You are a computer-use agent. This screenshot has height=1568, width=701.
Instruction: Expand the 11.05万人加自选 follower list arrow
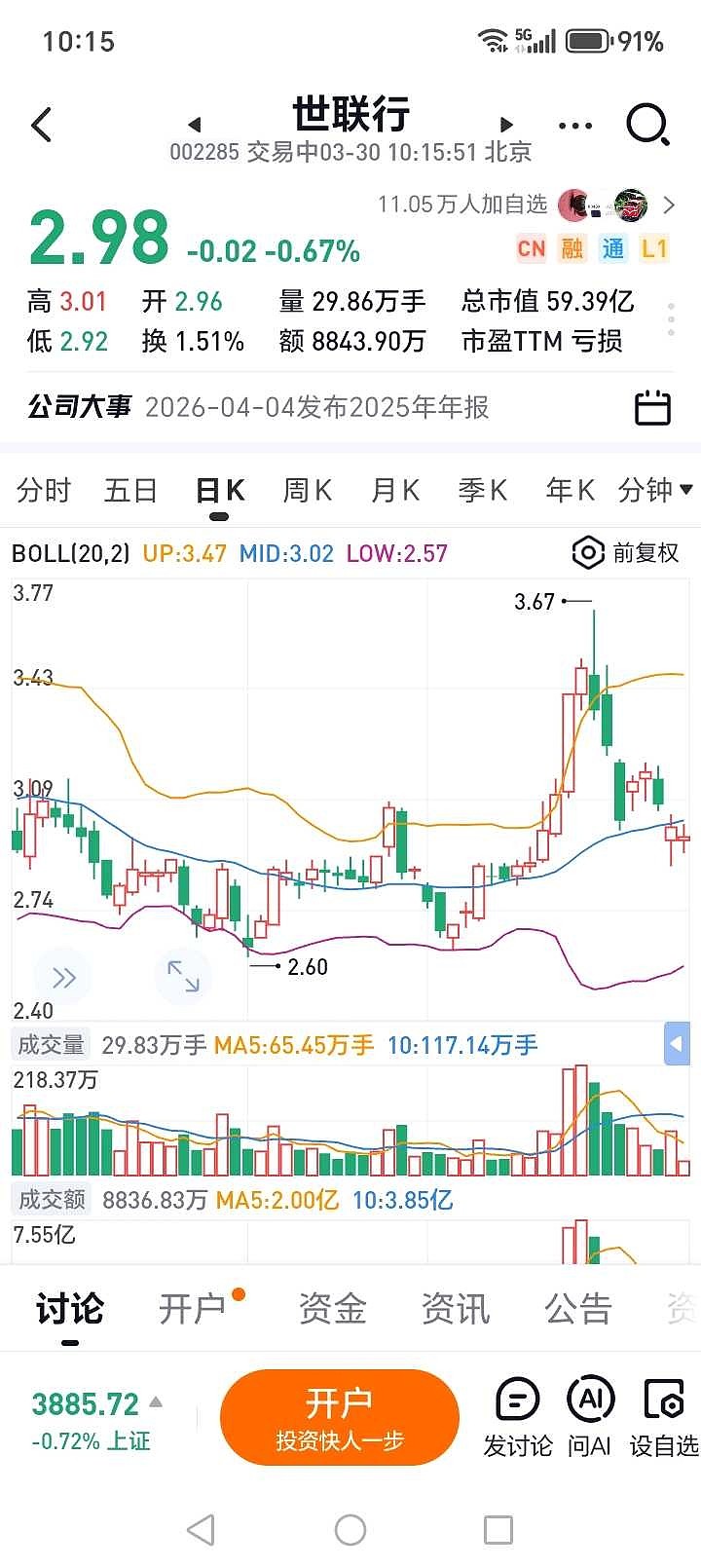coord(668,205)
